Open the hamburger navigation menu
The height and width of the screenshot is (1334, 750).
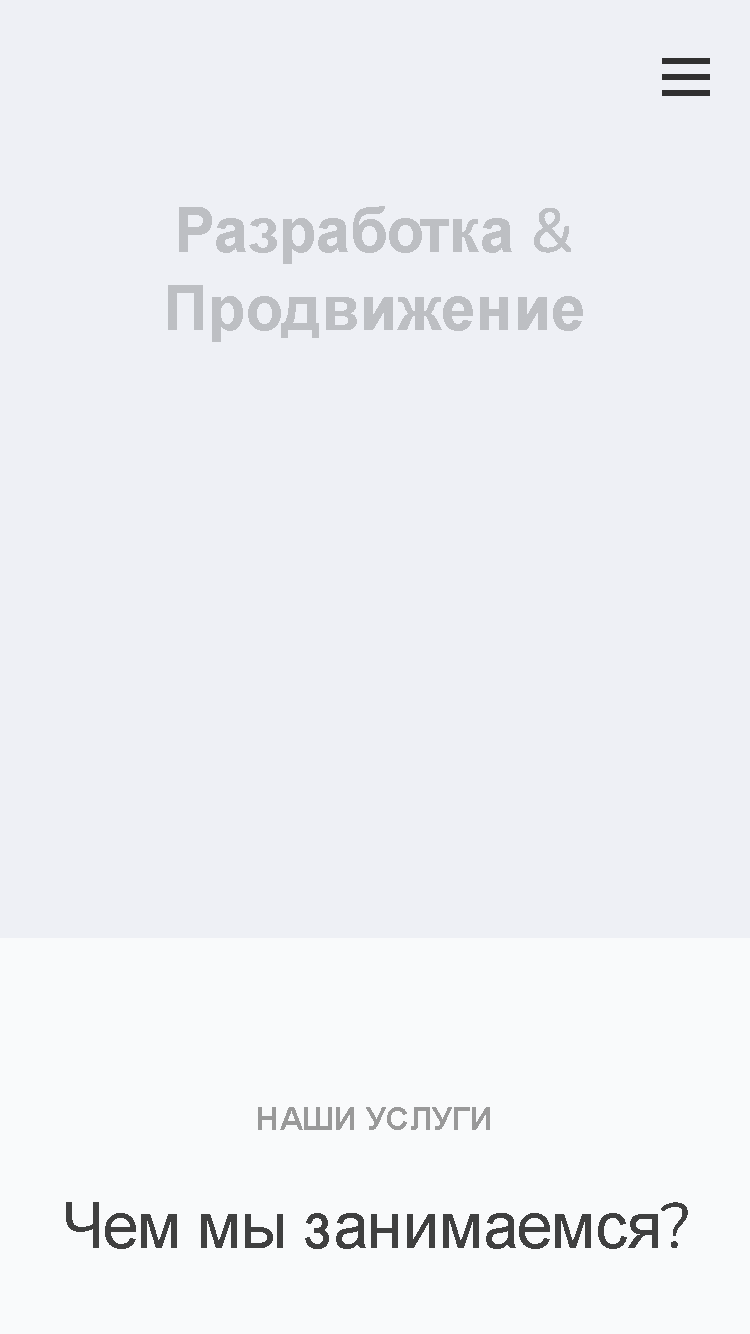click(x=686, y=77)
